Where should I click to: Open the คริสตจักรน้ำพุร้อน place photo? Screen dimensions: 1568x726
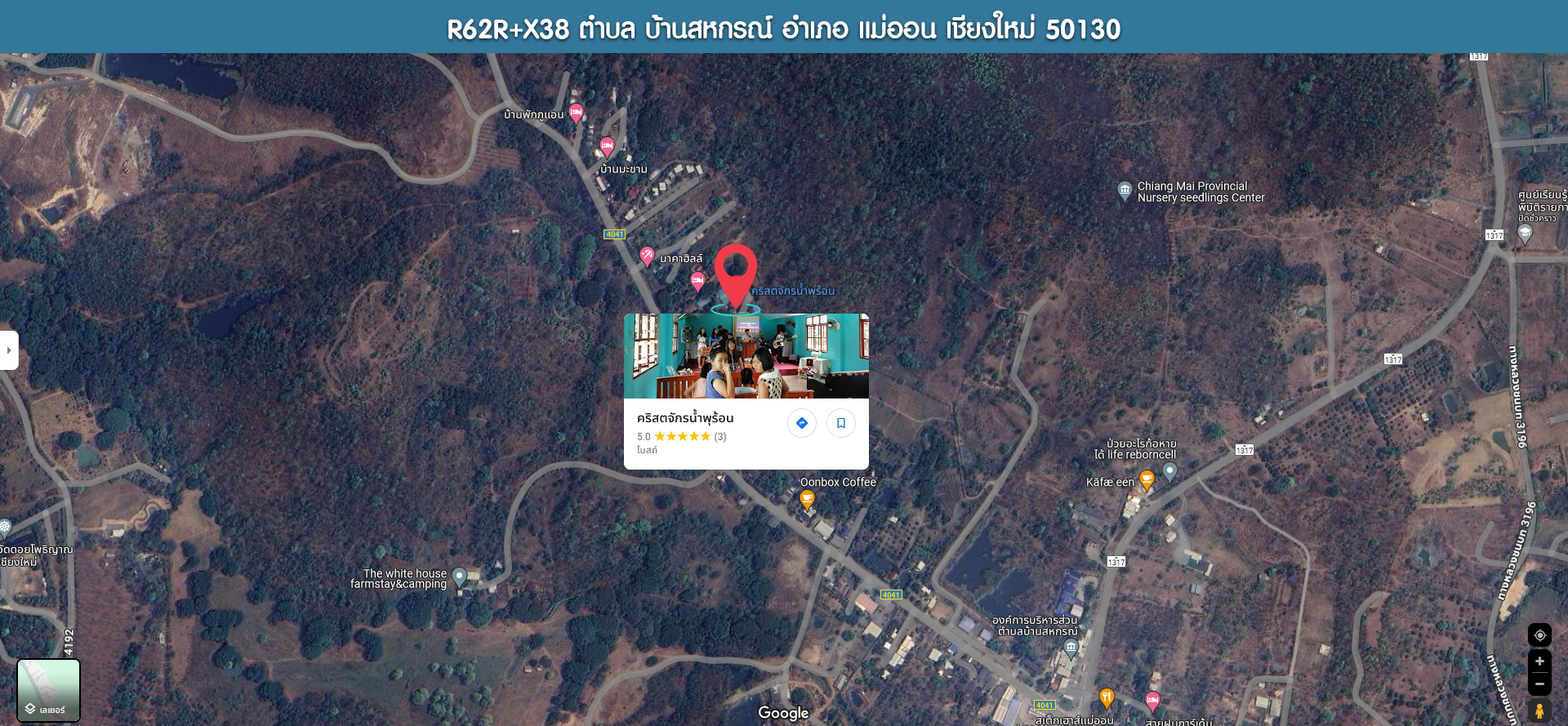746,356
